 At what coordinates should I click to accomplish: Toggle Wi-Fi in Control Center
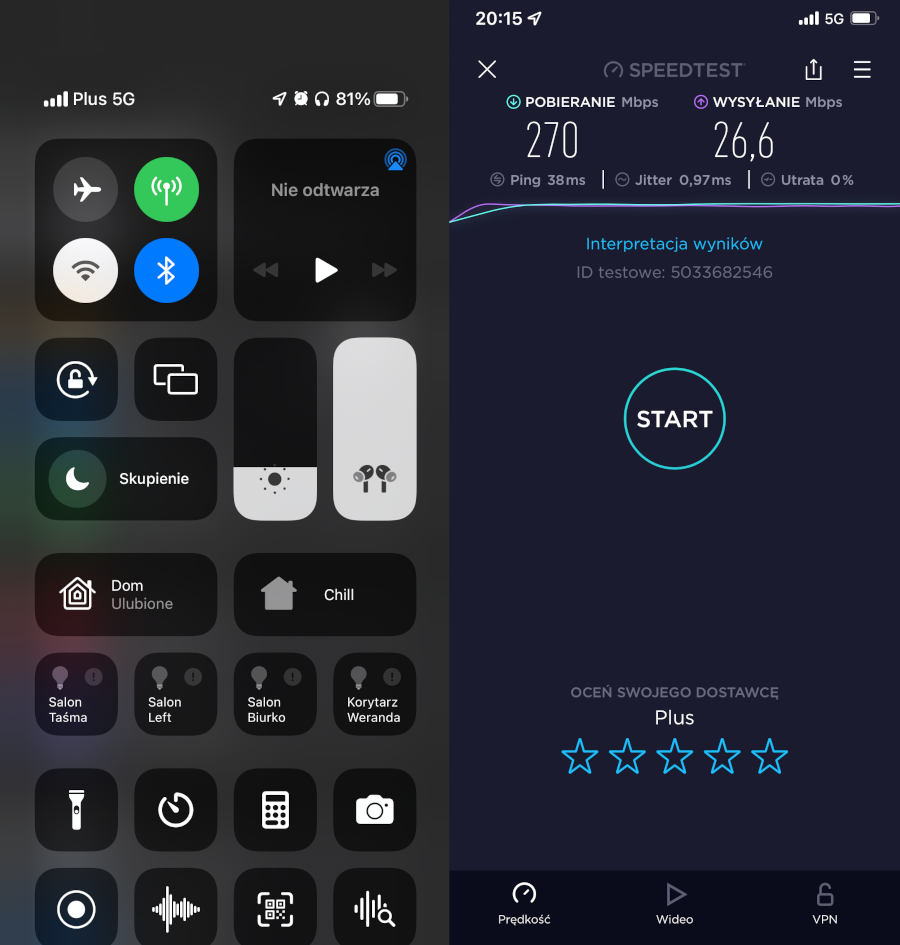click(x=86, y=270)
